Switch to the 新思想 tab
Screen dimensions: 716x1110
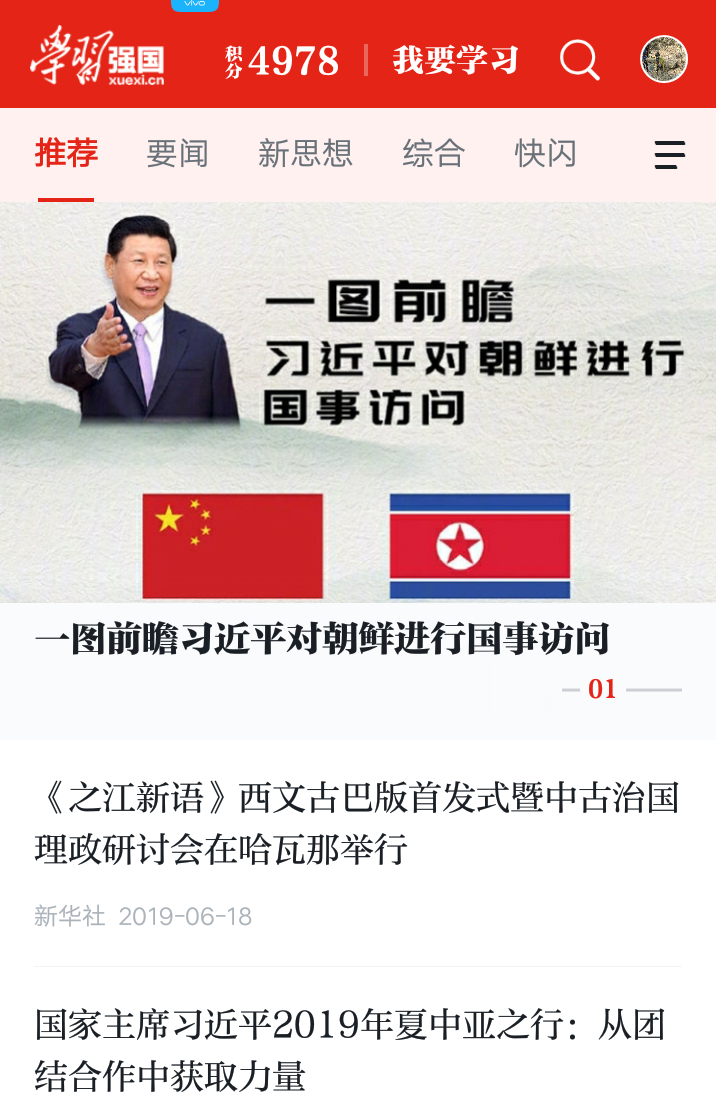pos(305,154)
